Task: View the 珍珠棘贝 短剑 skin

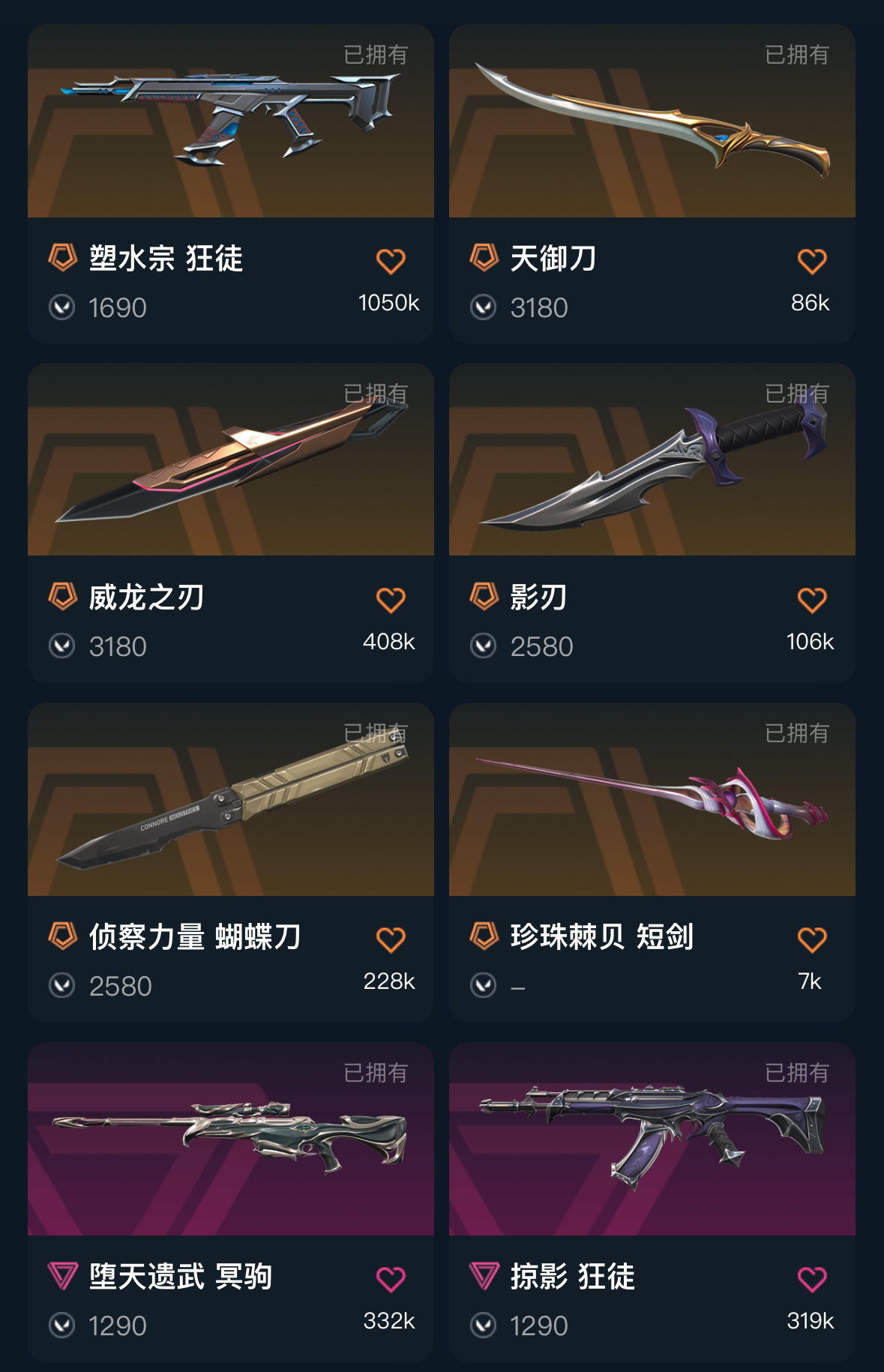Action: point(652,801)
